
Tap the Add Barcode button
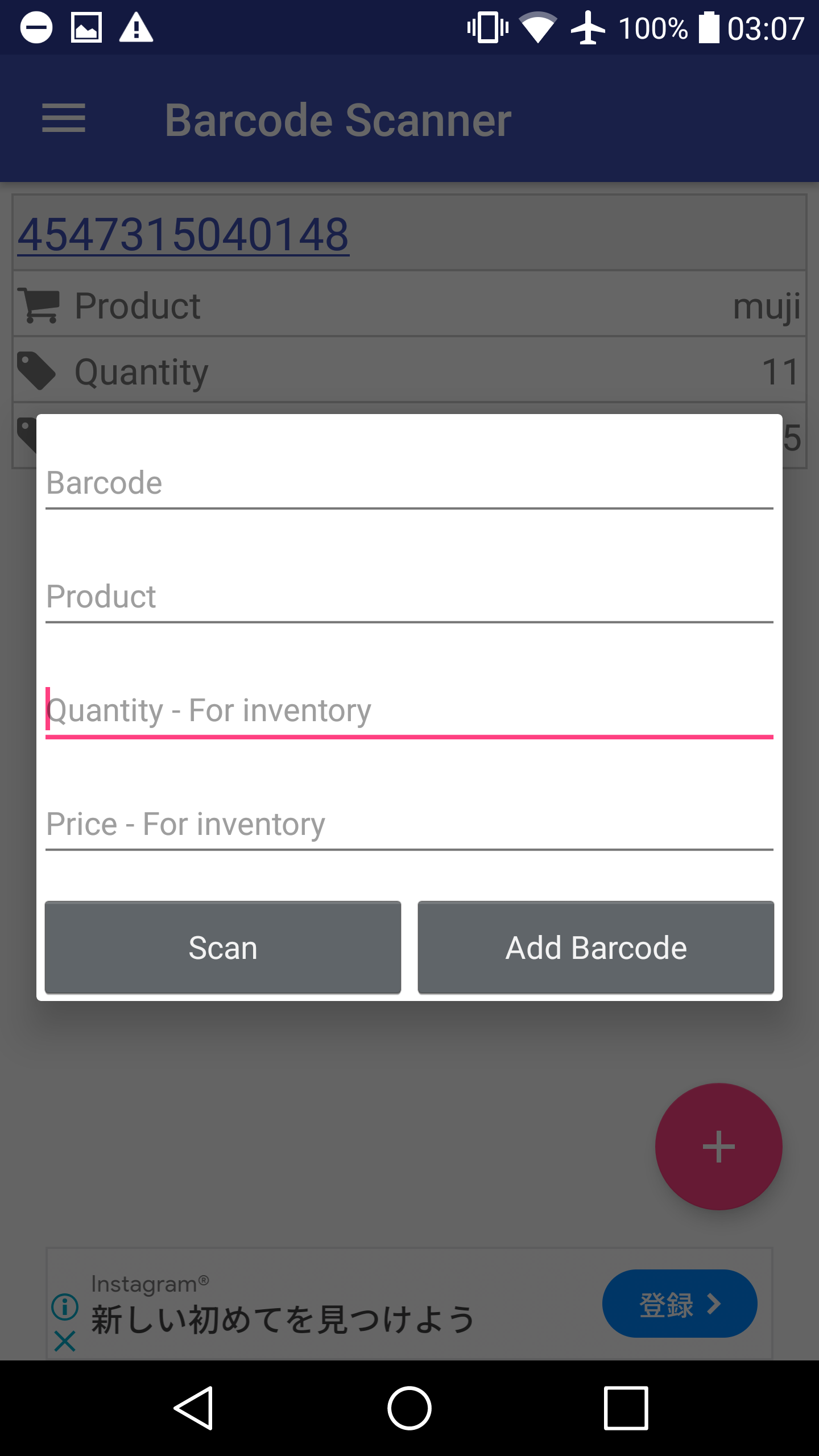tap(596, 948)
